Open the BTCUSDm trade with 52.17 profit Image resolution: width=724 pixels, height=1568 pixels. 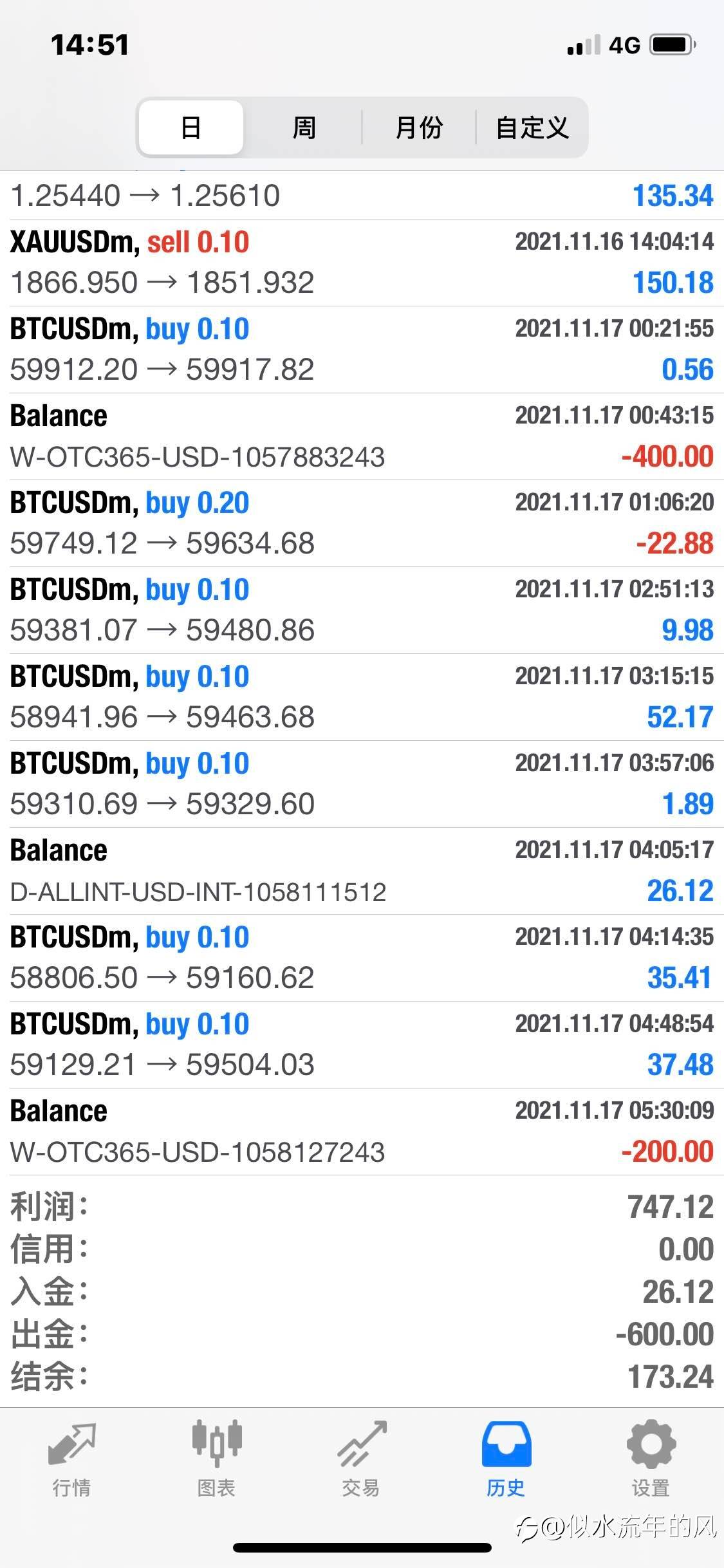362,697
